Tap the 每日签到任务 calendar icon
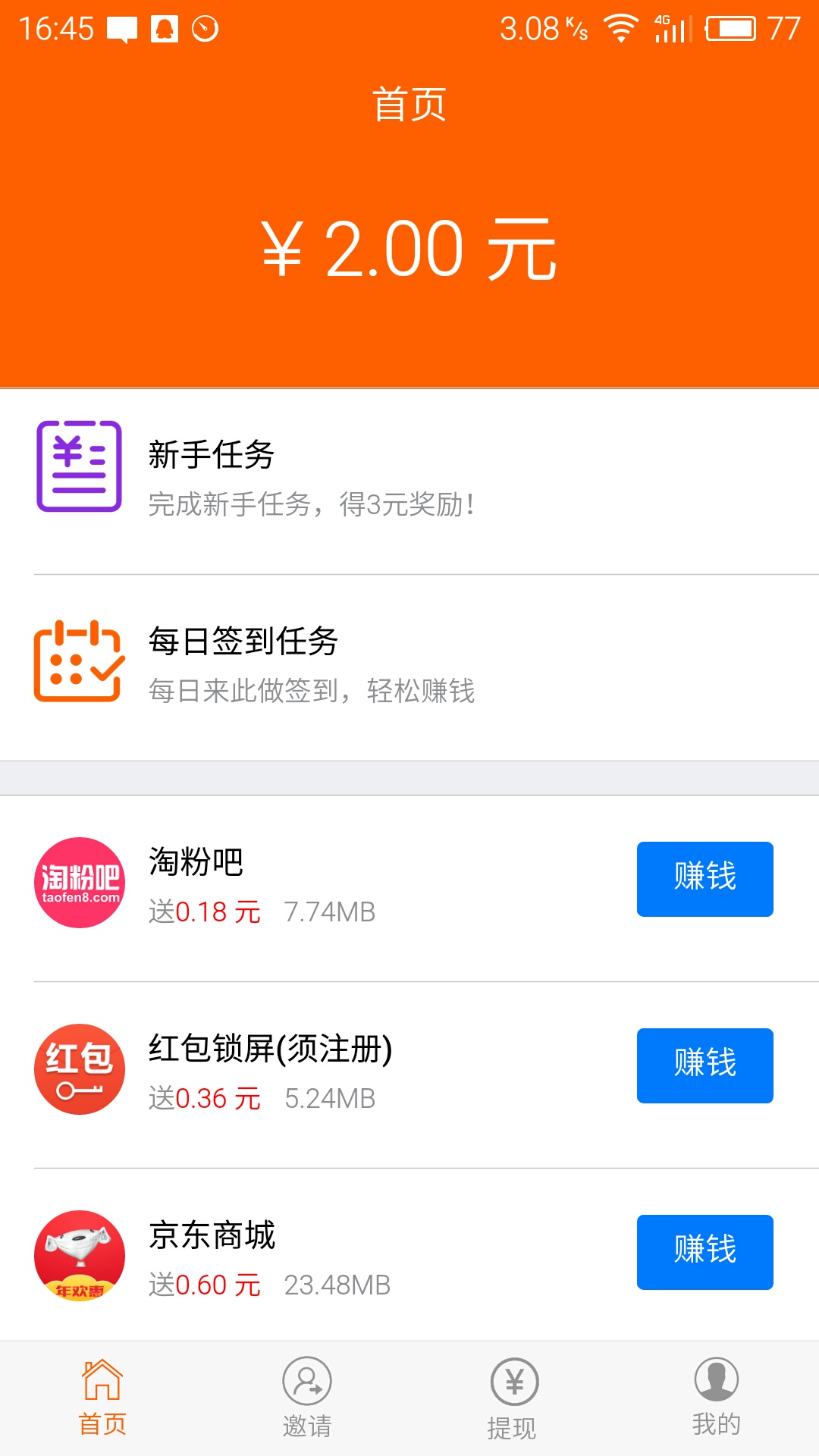819x1456 pixels. point(79,661)
